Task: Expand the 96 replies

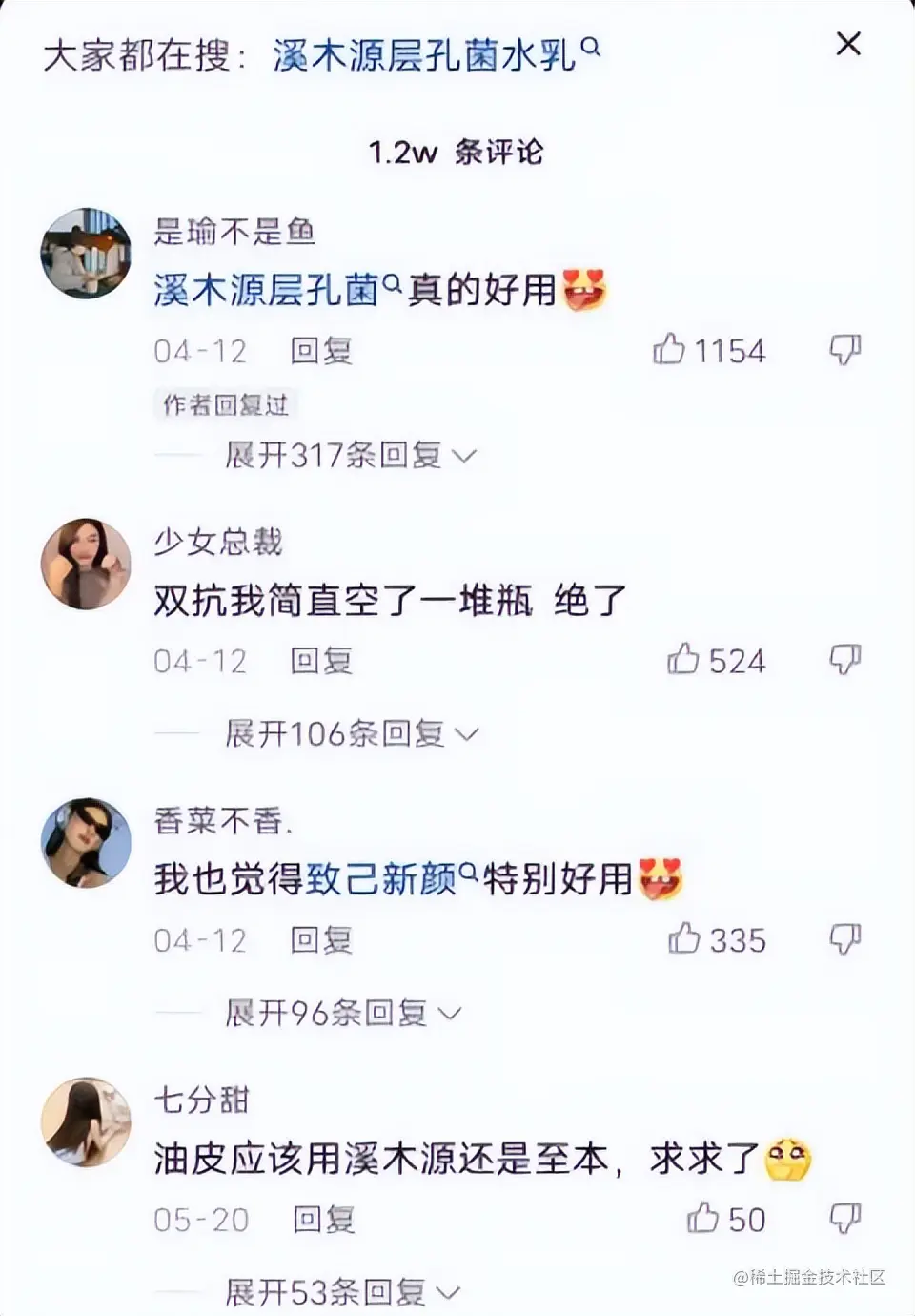Action: pos(341,1013)
